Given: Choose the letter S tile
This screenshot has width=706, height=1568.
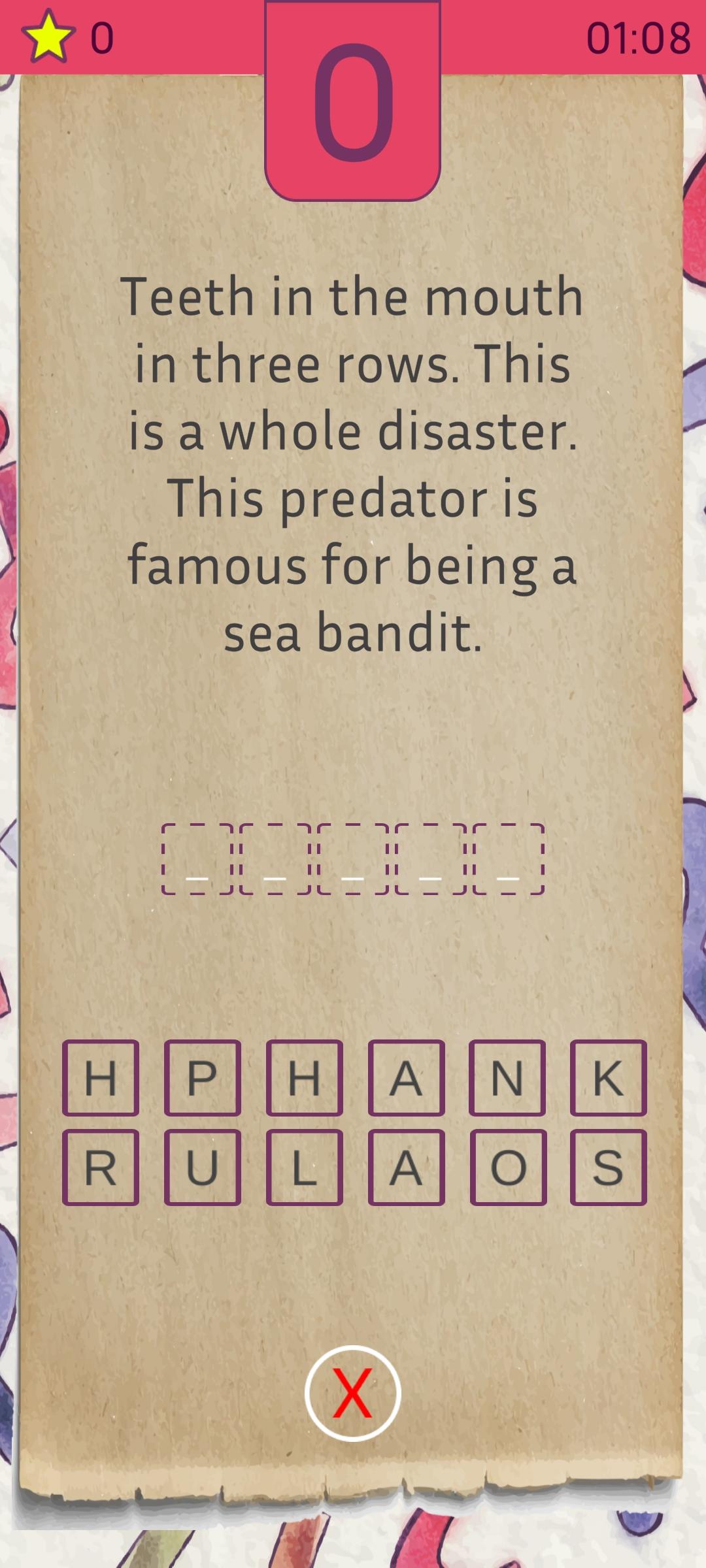Looking at the screenshot, I should pyautogui.click(x=609, y=1167).
